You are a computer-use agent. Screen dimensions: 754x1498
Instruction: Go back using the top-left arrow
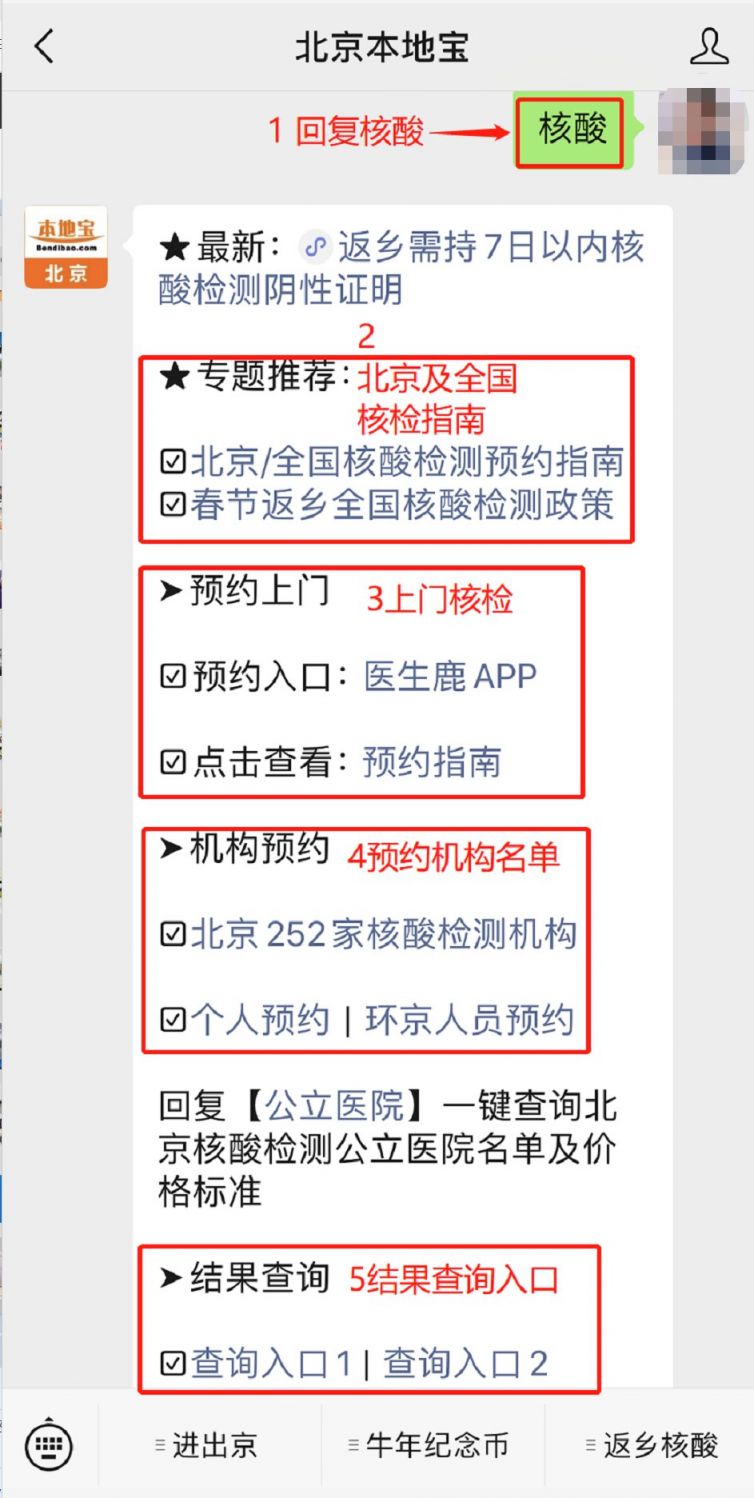pos(45,47)
